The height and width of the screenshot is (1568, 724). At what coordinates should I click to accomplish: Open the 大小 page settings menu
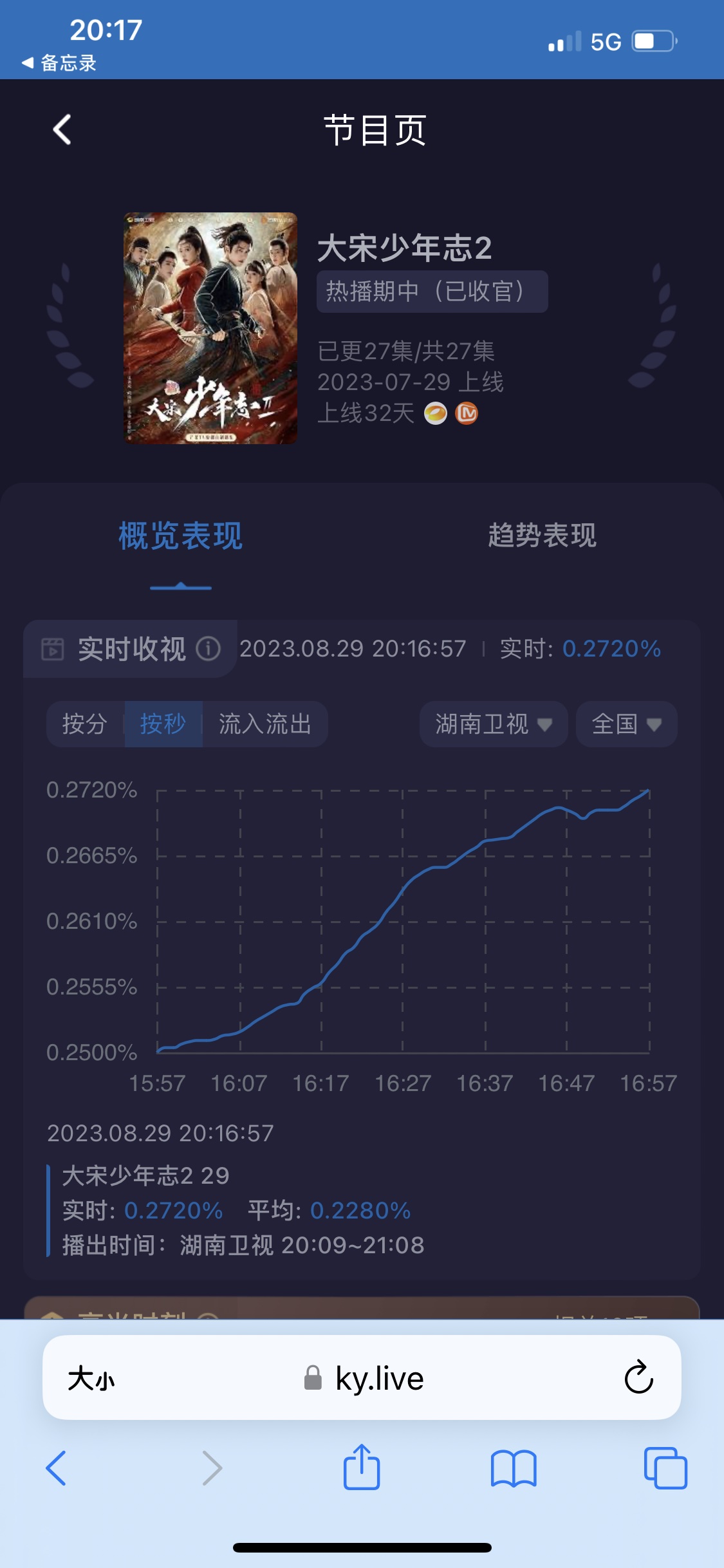[x=91, y=1378]
